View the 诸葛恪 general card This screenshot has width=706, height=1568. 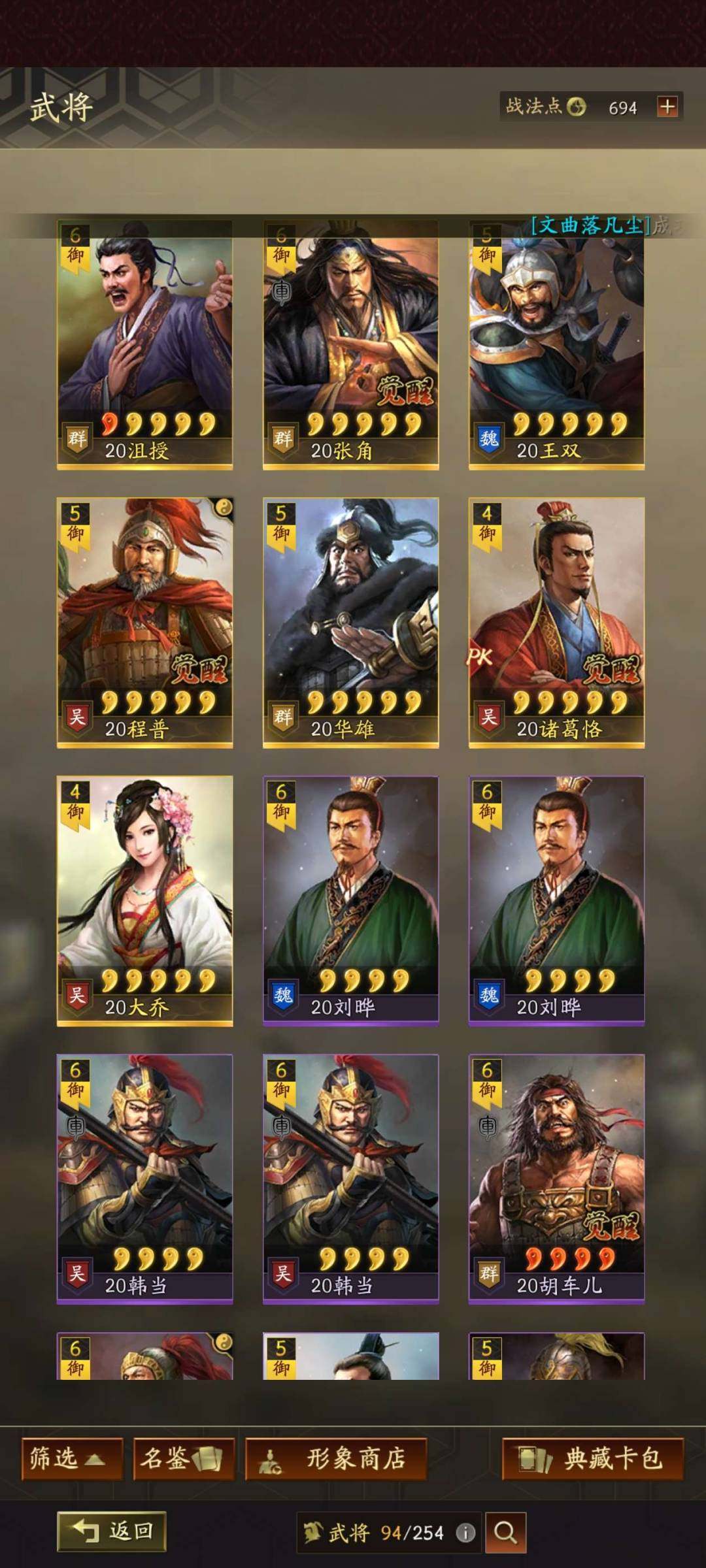click(x=556, y=622)
